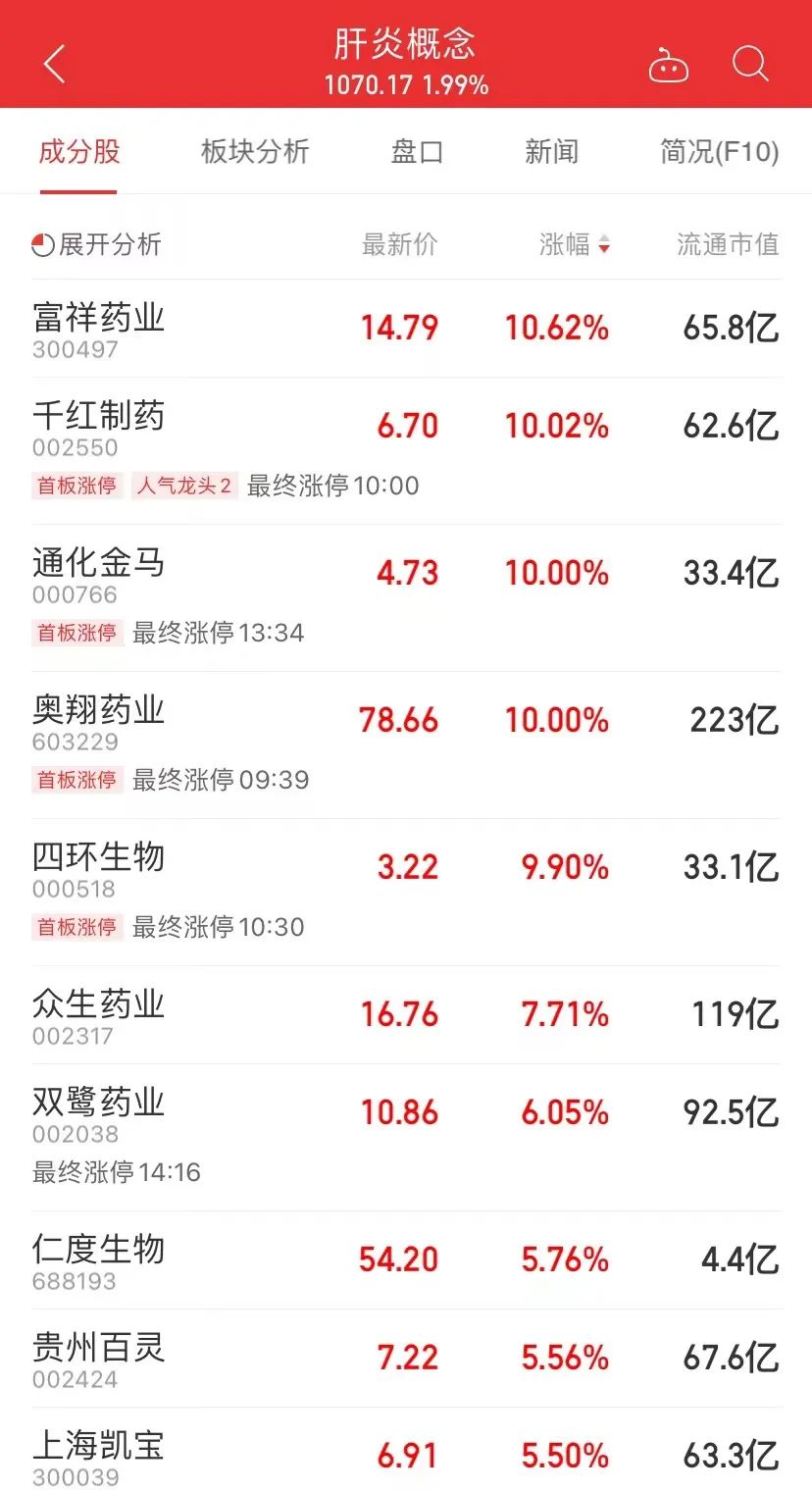The image size is (812, 1490).
Task: Open 贵州百灵 stock details
Action: point(406,1359)
